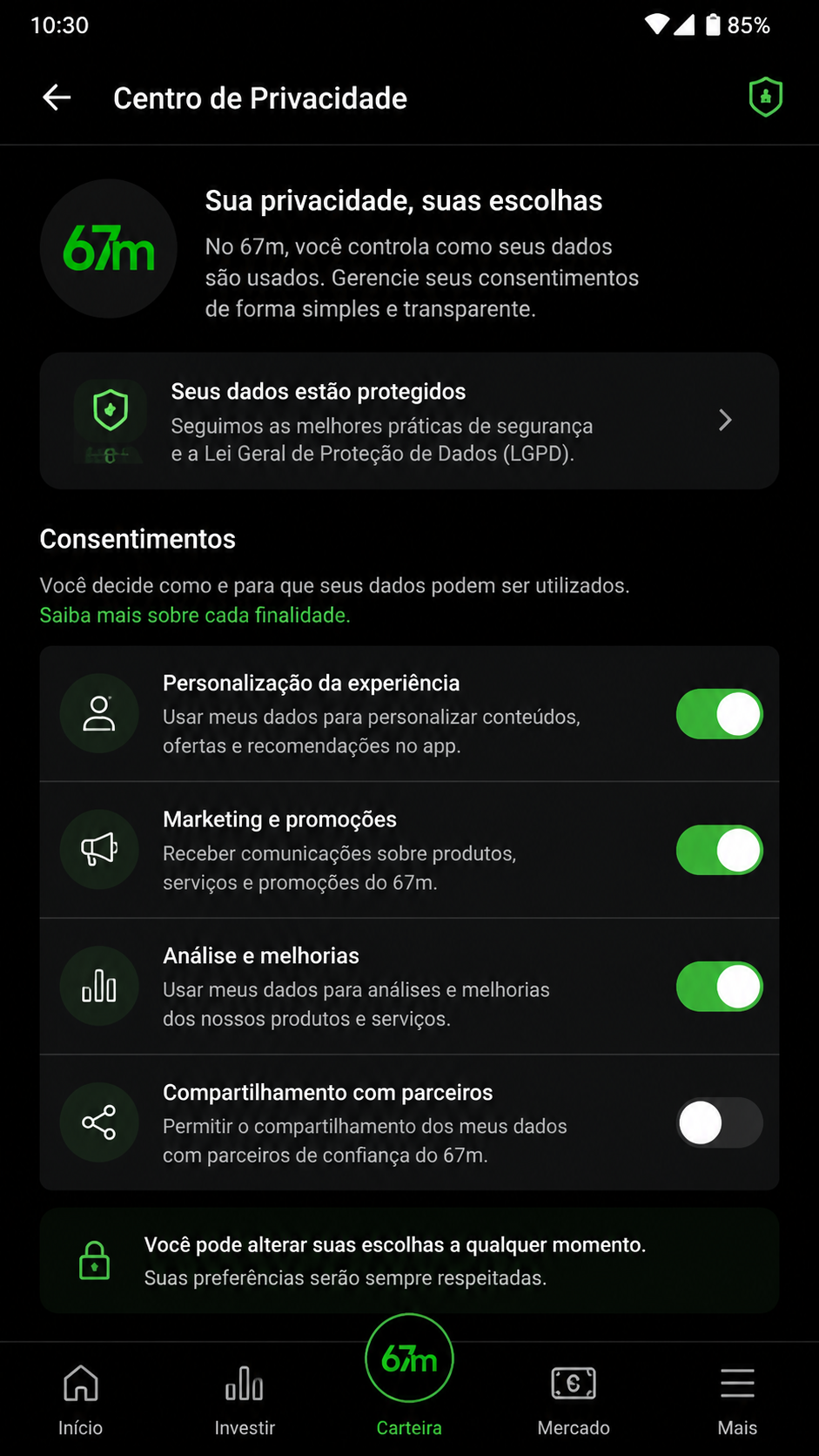The width and height of the screenshot is (819, 1456).
Task: Go back from Centro de Privacidade
Action: (x=57, y=98)
